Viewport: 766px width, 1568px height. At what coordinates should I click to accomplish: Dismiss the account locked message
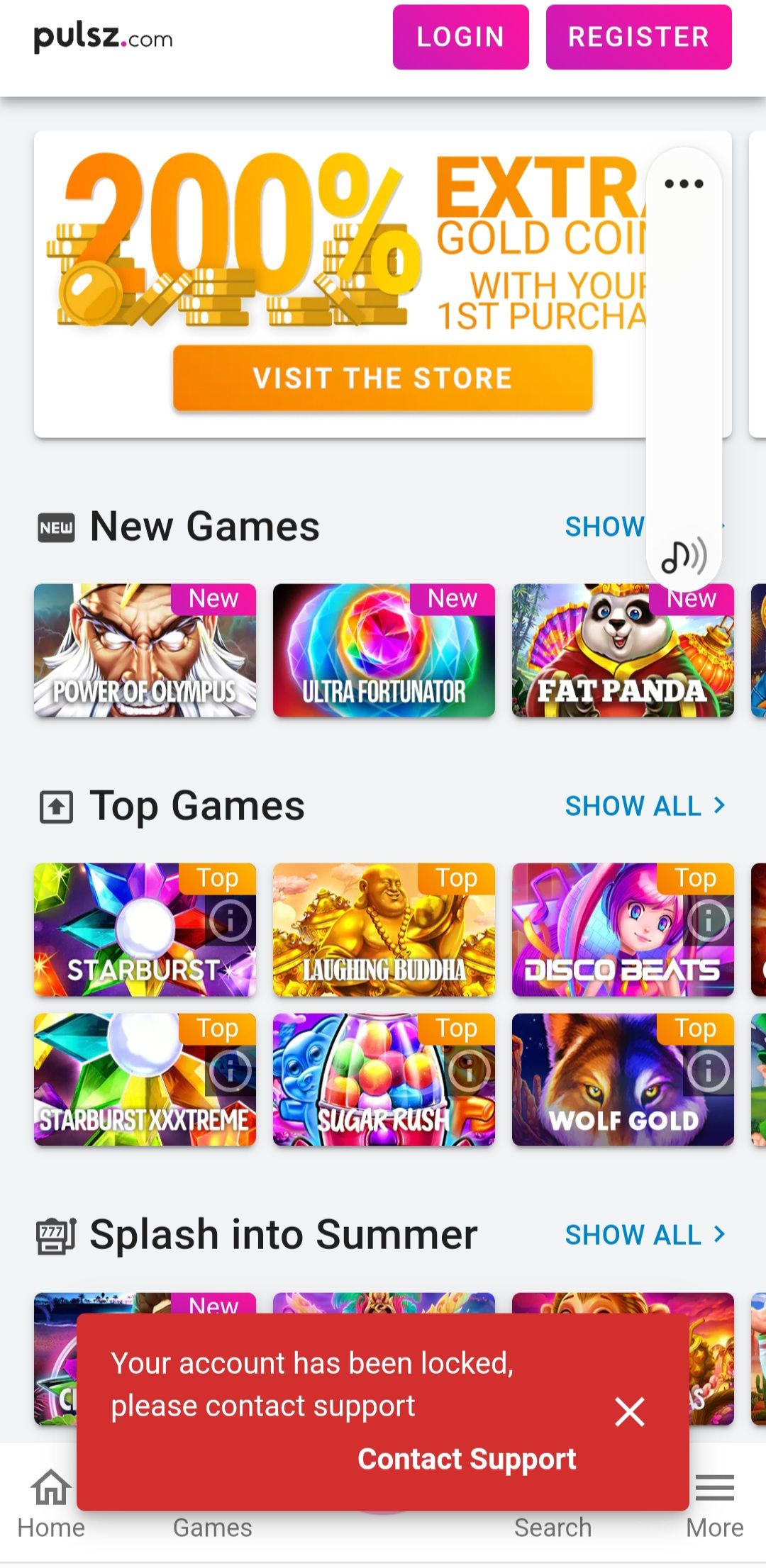click(629, 1411)
